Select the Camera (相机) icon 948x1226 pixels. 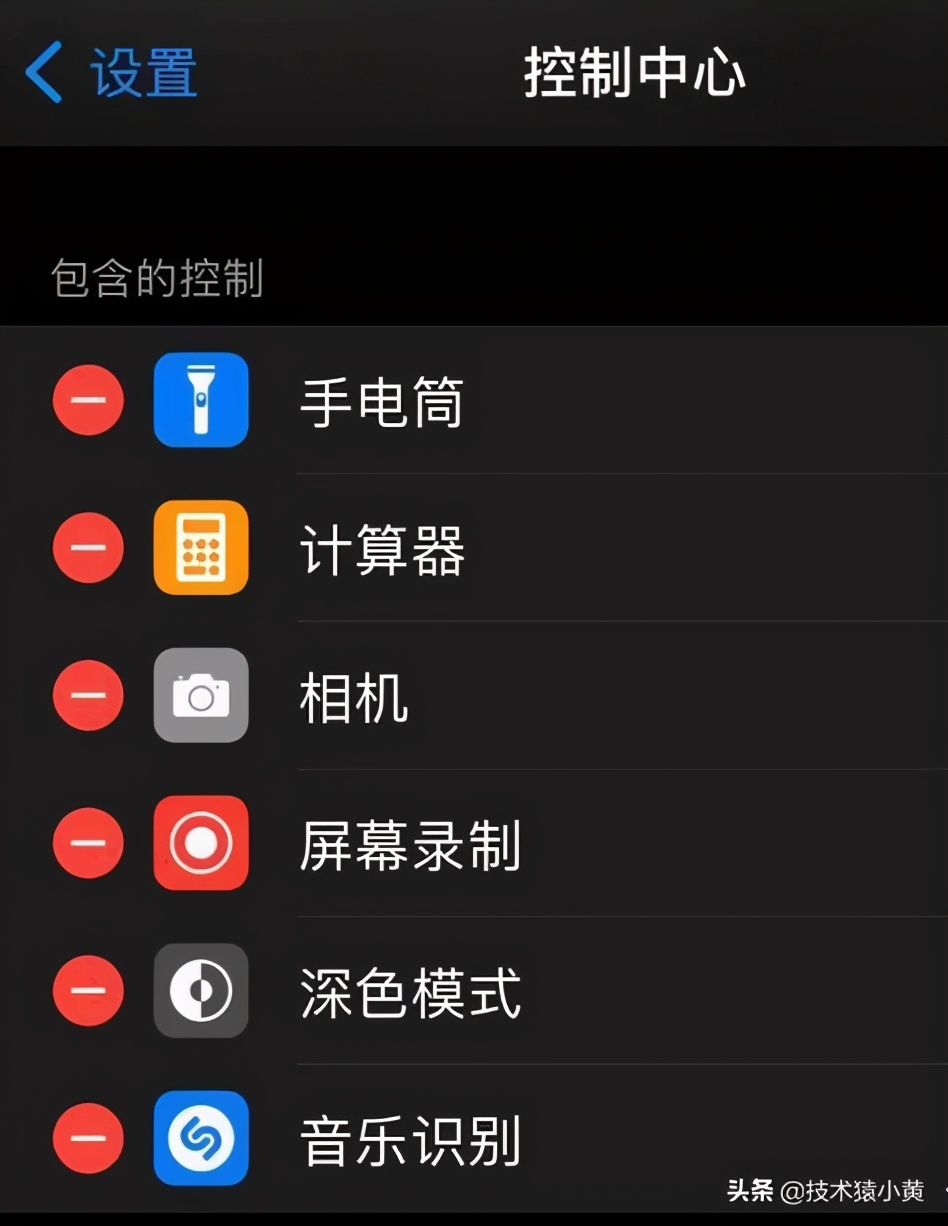click(201, 696)
